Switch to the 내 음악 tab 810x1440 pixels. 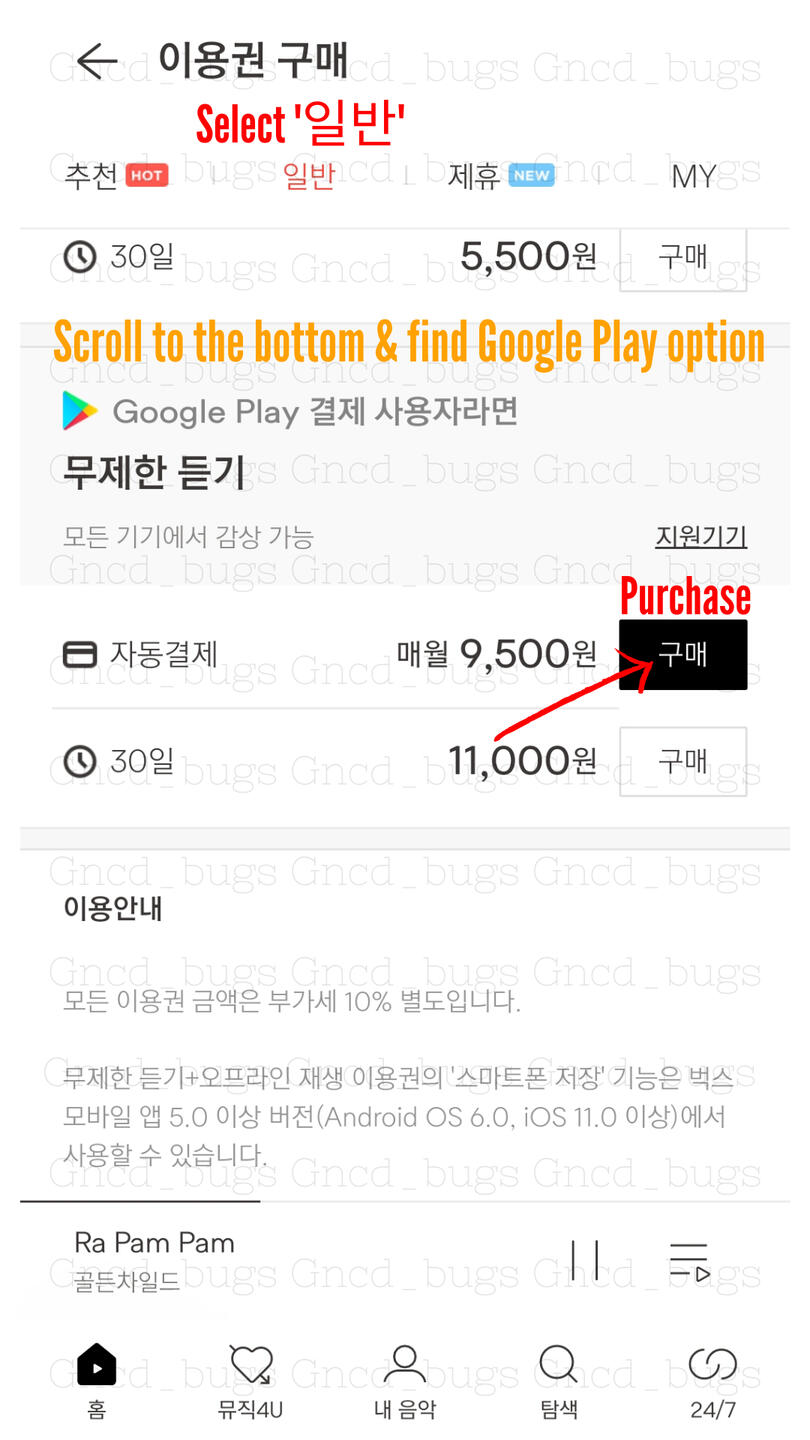(x=405, y=1383)
